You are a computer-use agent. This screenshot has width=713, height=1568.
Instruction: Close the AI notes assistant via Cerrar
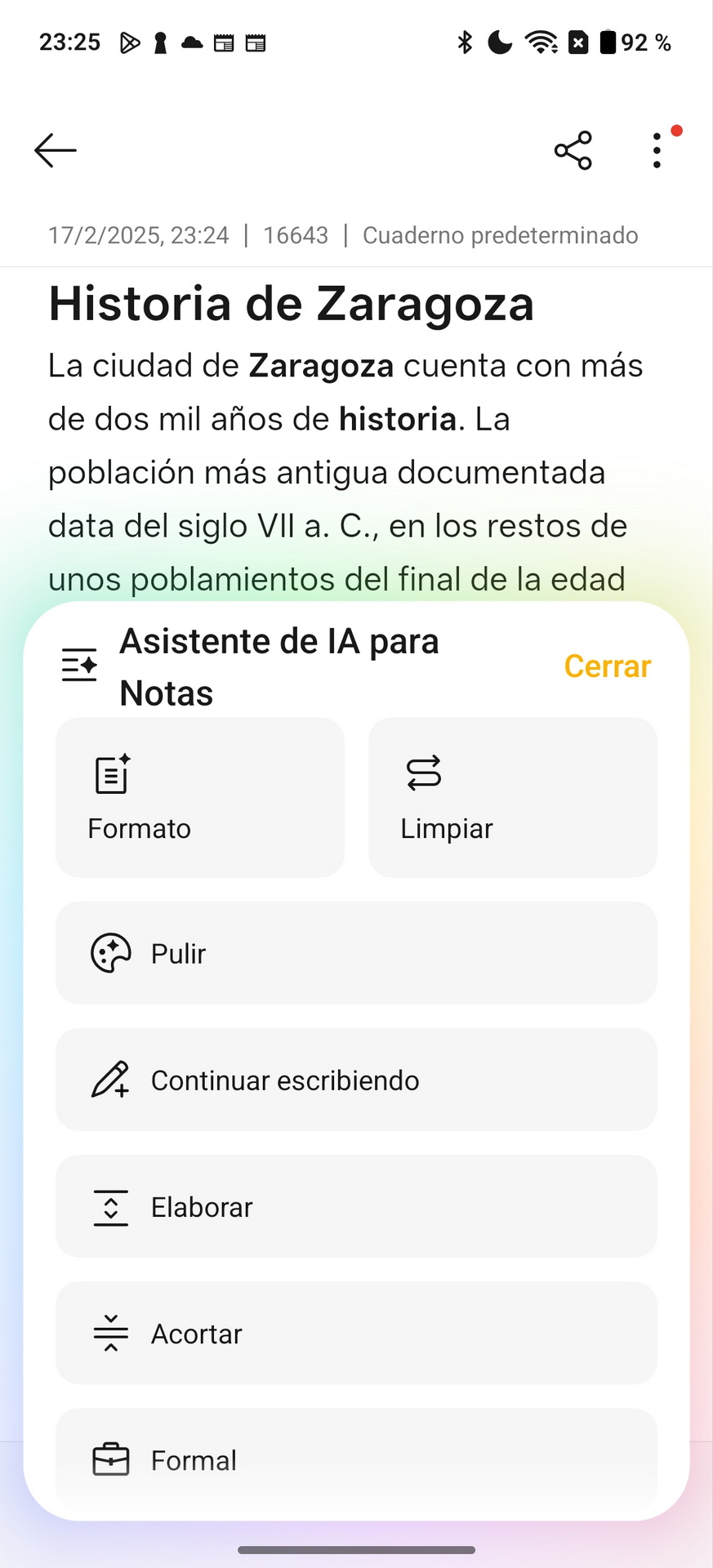pos(607,666)
